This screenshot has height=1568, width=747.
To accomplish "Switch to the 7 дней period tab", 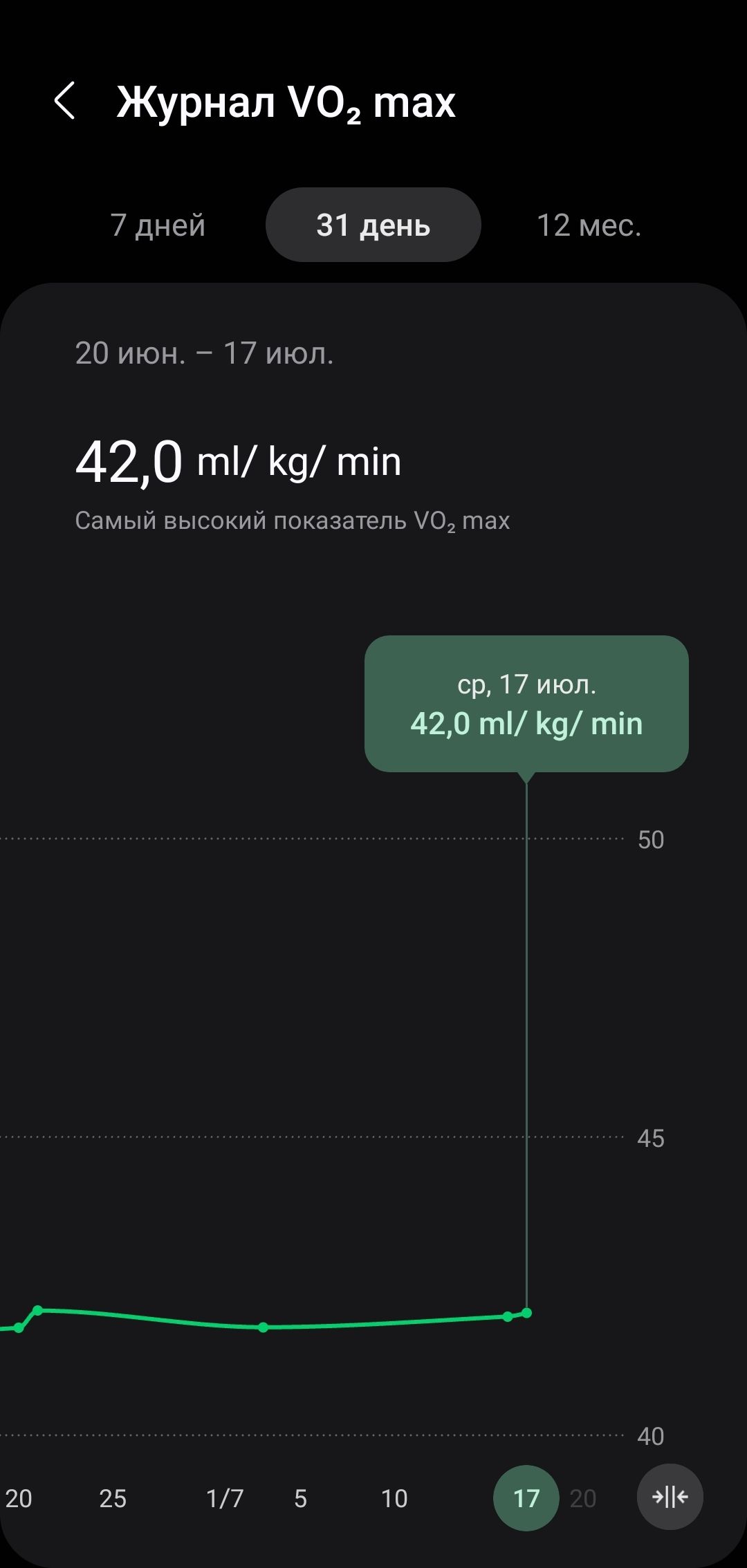I will pyautogui.click(x=158, y=224).
